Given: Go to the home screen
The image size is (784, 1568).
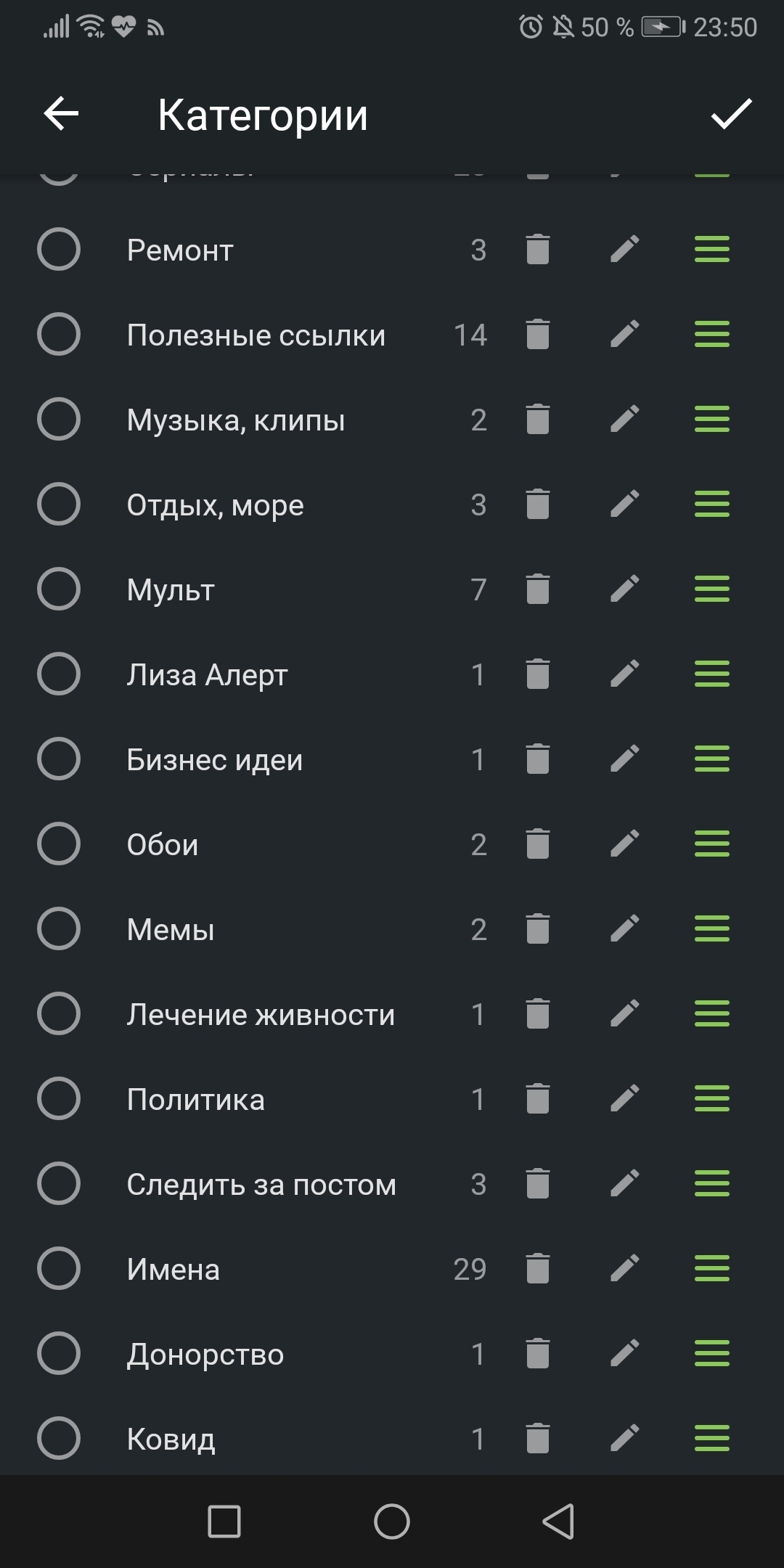Looking at the screenshot, I should pos(392,1522).
